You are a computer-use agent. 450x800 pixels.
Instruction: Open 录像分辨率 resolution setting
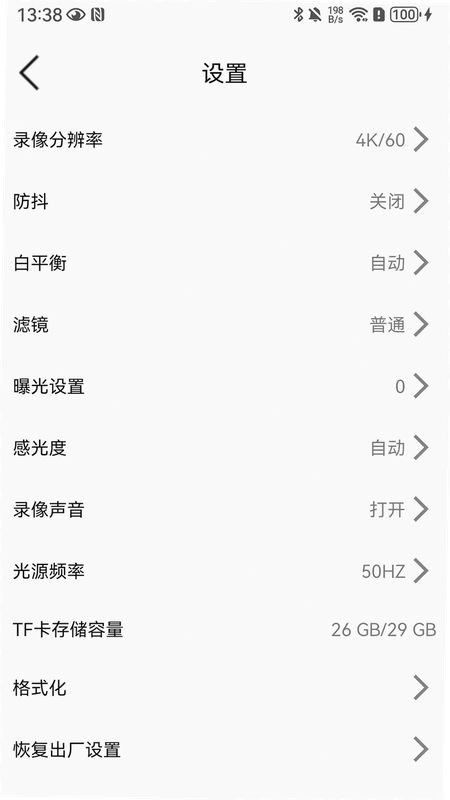click(x=225, y=140)
